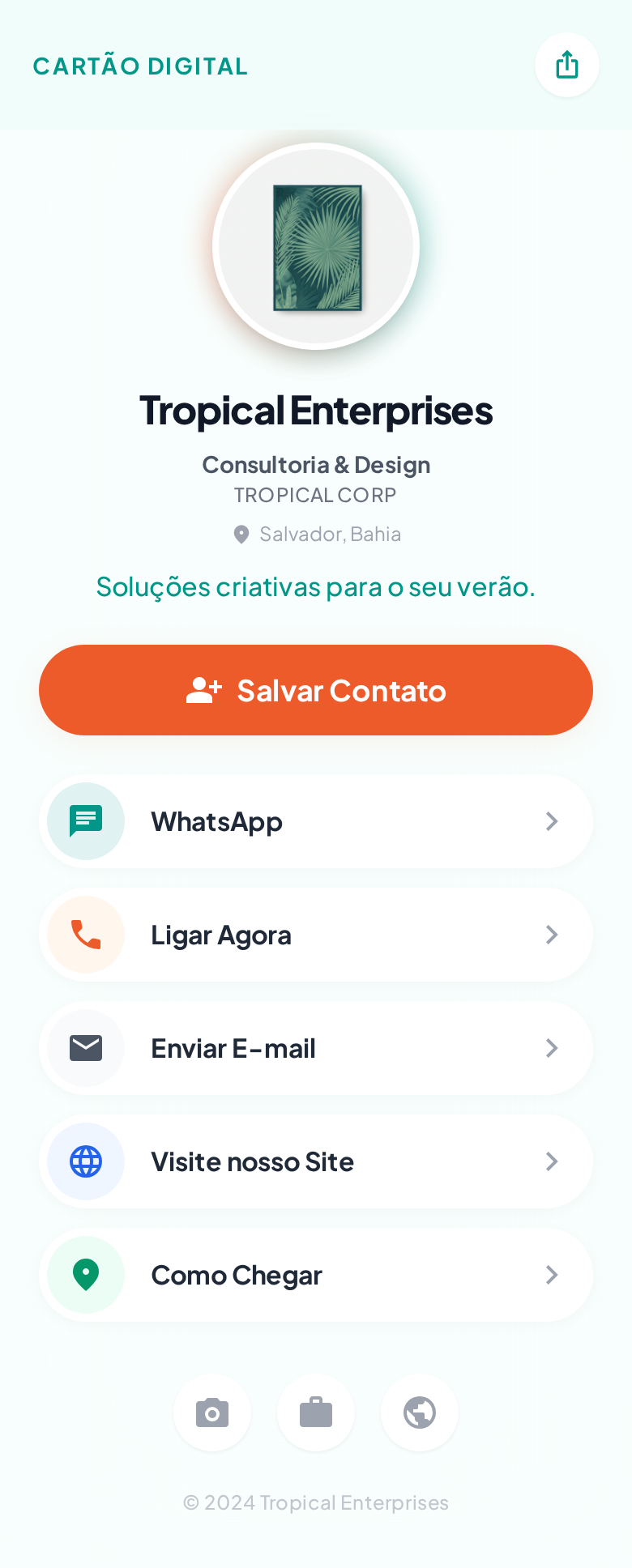Select the CARTÃO DIGITAL header label
This screenshot has height=1568, width=632.
pyautogui.click(x=140, y=66)
